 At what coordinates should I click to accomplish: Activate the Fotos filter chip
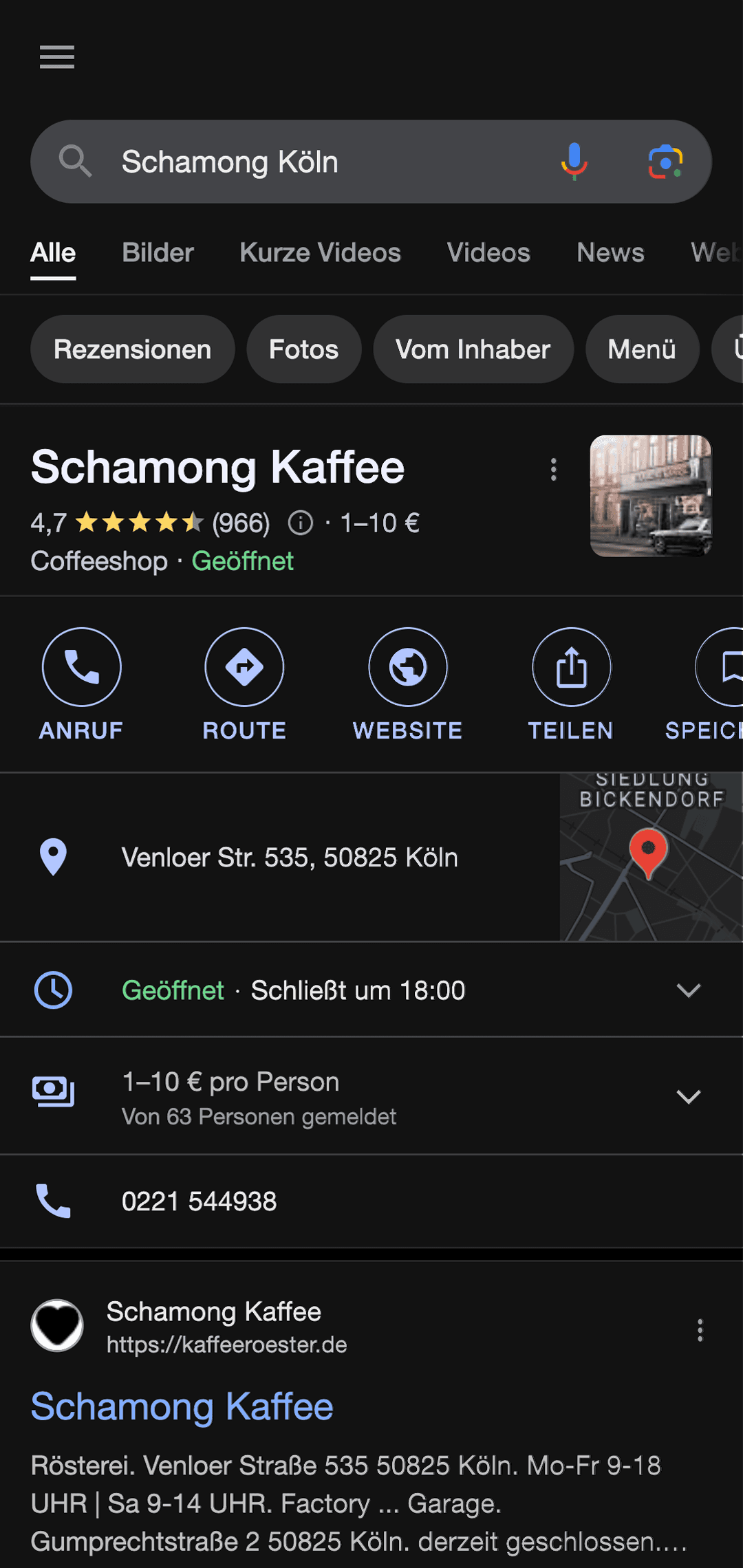point(303,349)
